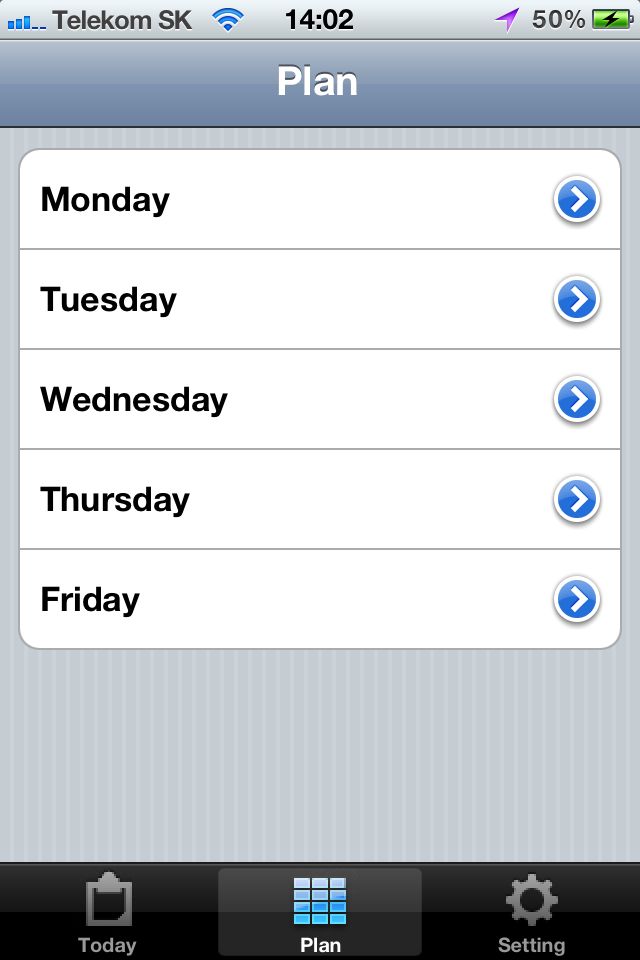
Task: Go to the Setting tab
Action: (x=531, y=914)
